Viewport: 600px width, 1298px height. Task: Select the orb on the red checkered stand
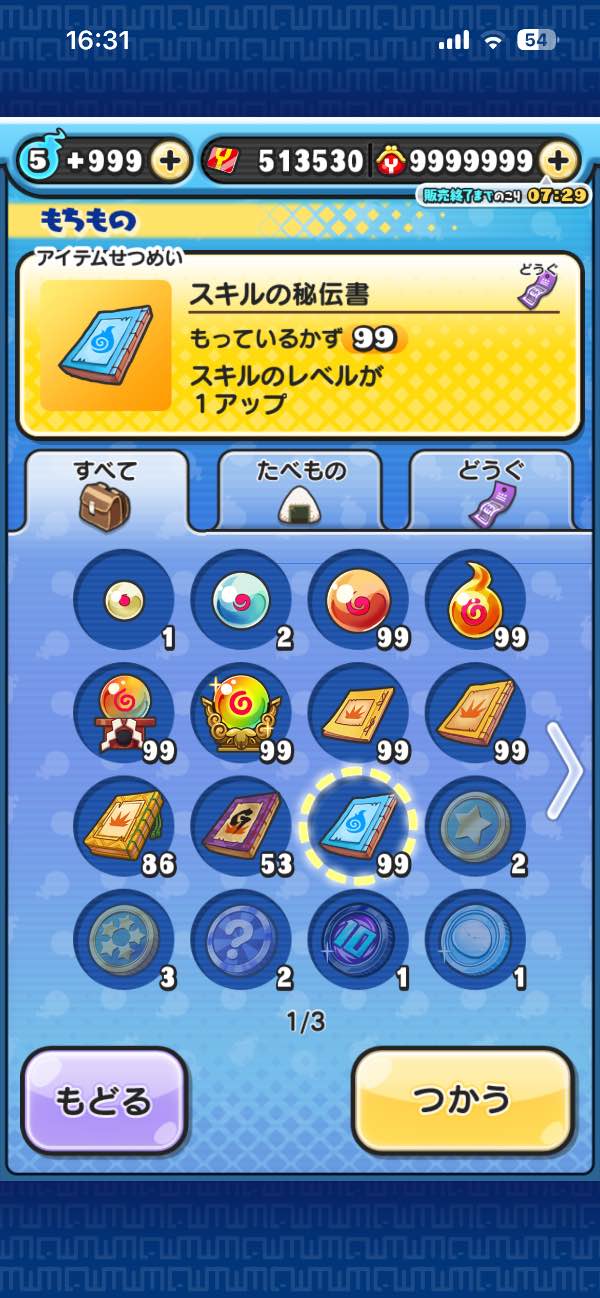124,713
